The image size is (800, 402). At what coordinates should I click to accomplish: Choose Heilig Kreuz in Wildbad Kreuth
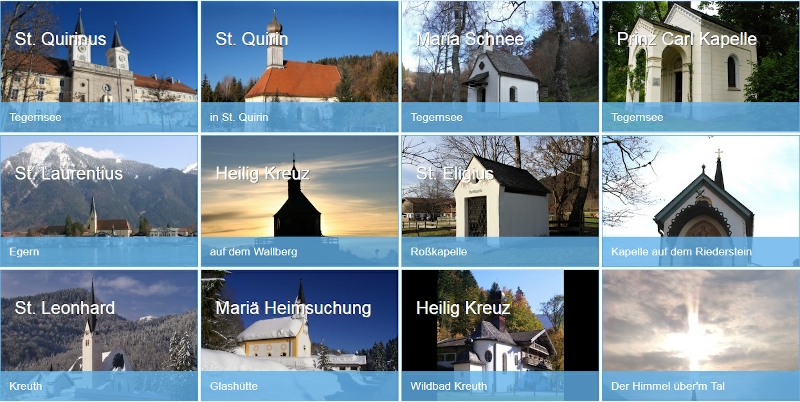point(500,335)
